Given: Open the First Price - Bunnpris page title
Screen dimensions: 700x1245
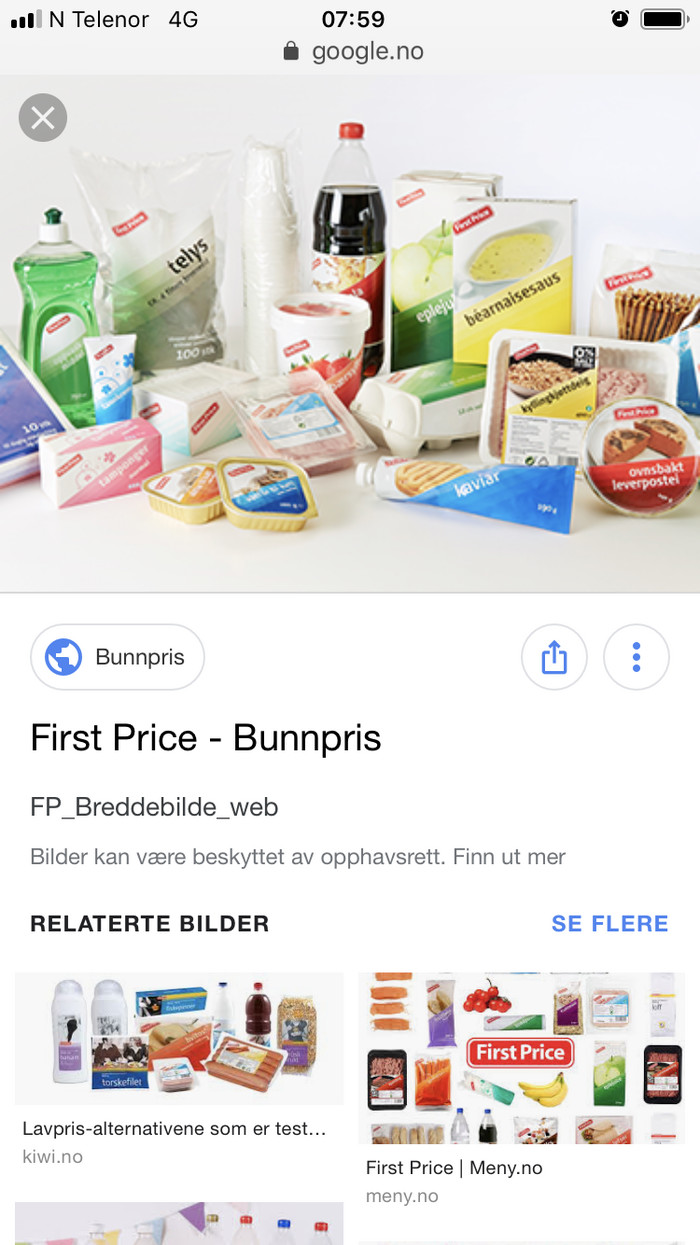Looking at the screenshot, I should pos(206,738).
